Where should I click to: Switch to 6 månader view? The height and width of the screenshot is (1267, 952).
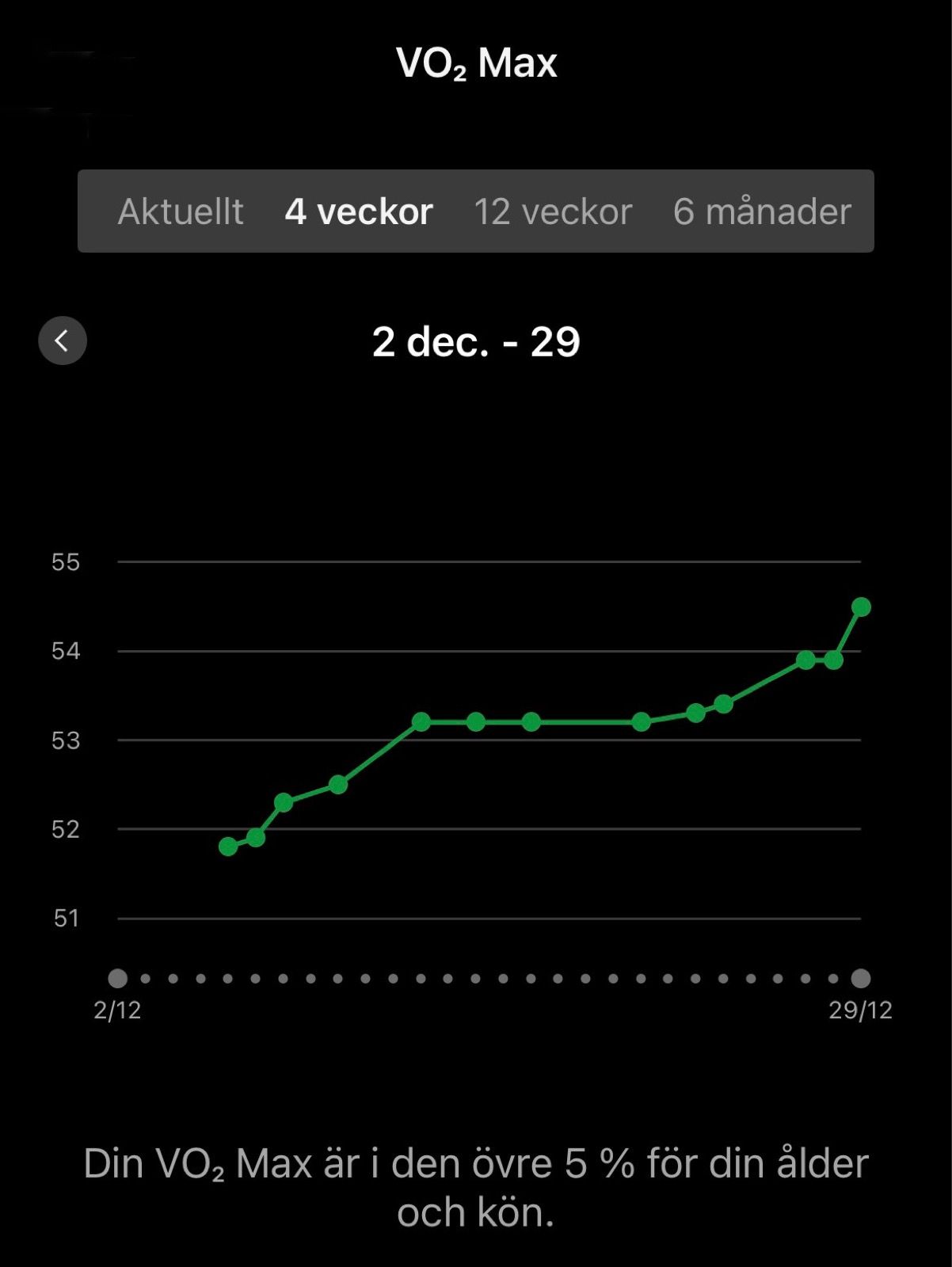(762, 211)
